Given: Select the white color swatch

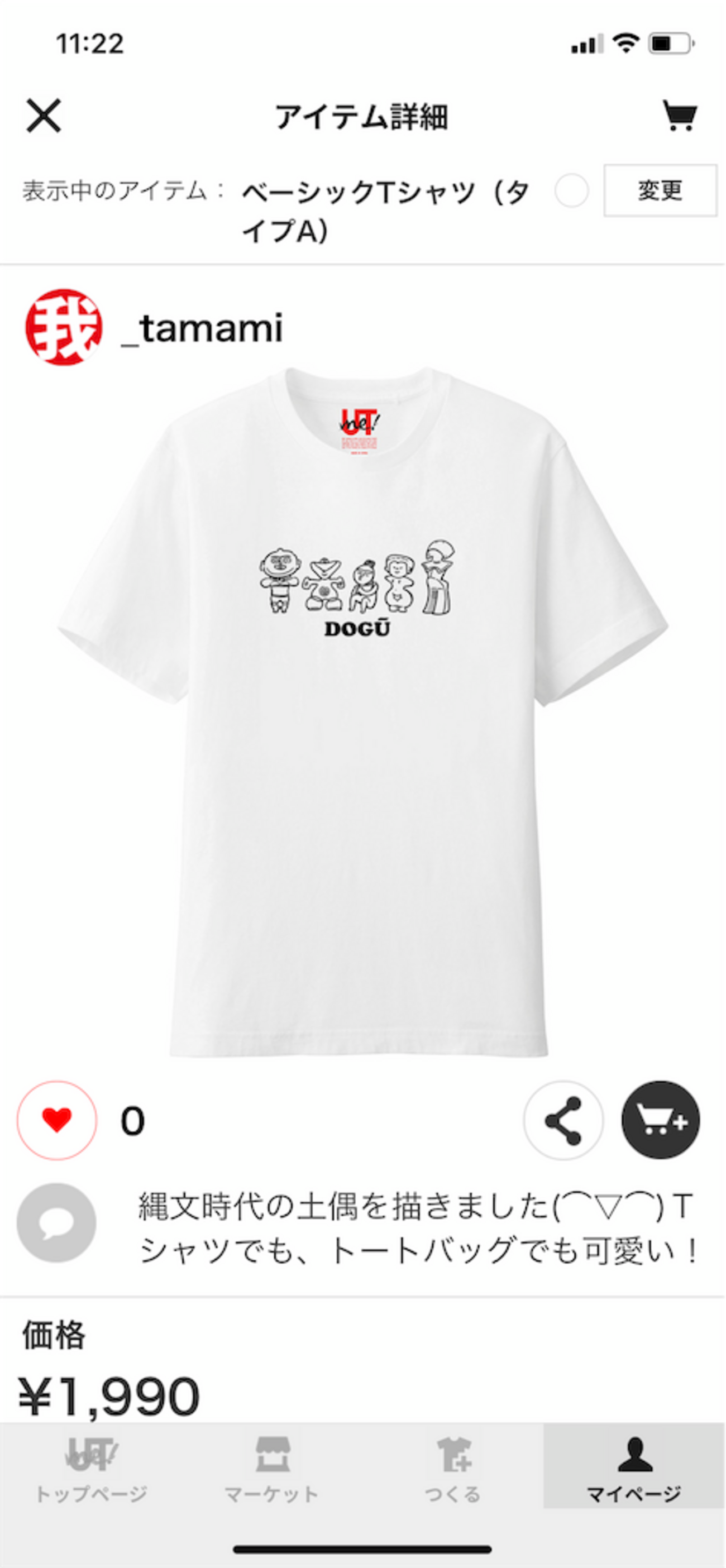Looking at the screenshot, I should click(571, 190).
